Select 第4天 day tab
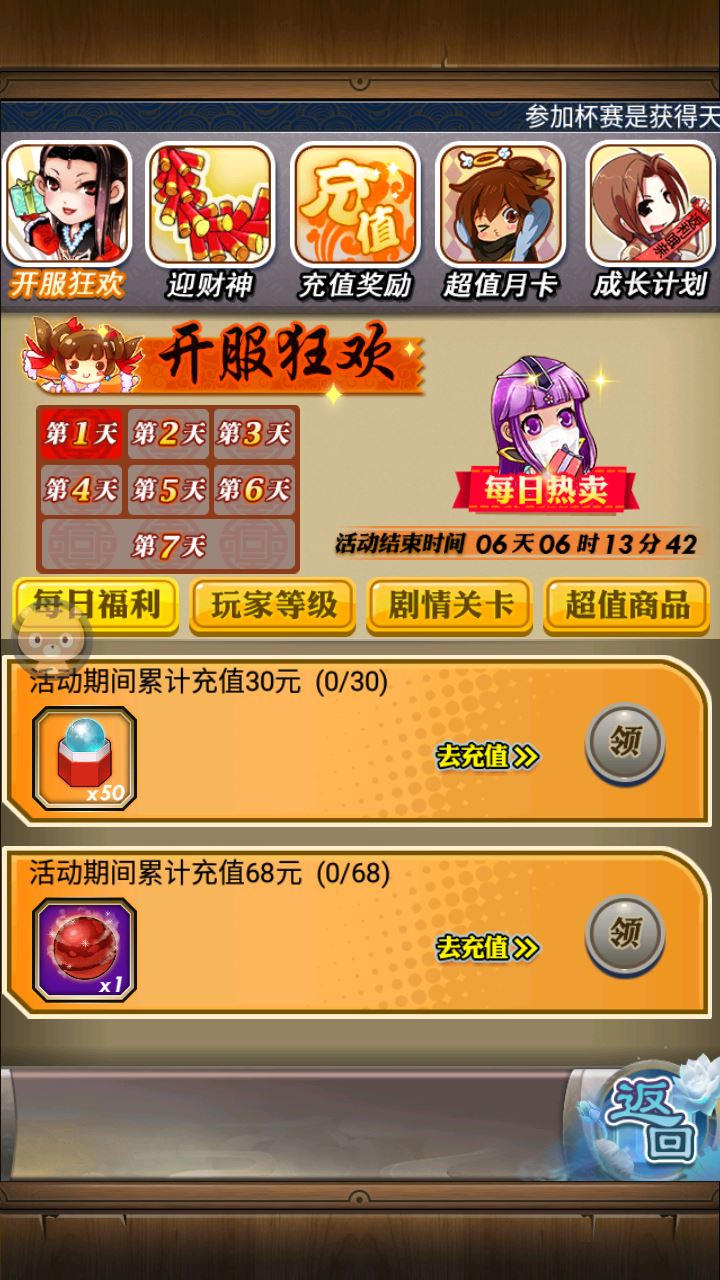Image resolution: width=720 pixels, height=1280 pixels. pos(81,490)
